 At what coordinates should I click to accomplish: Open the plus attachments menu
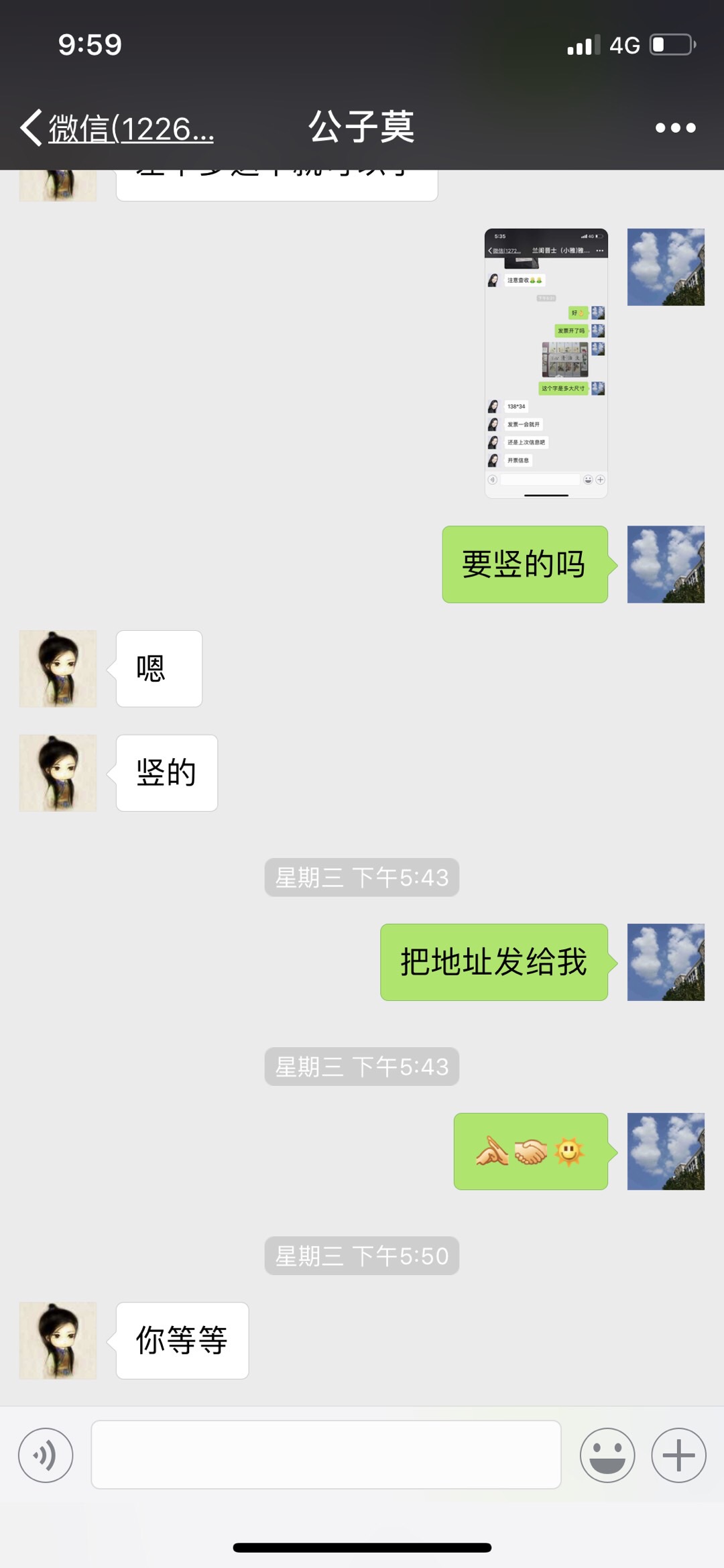point(678,1455)
